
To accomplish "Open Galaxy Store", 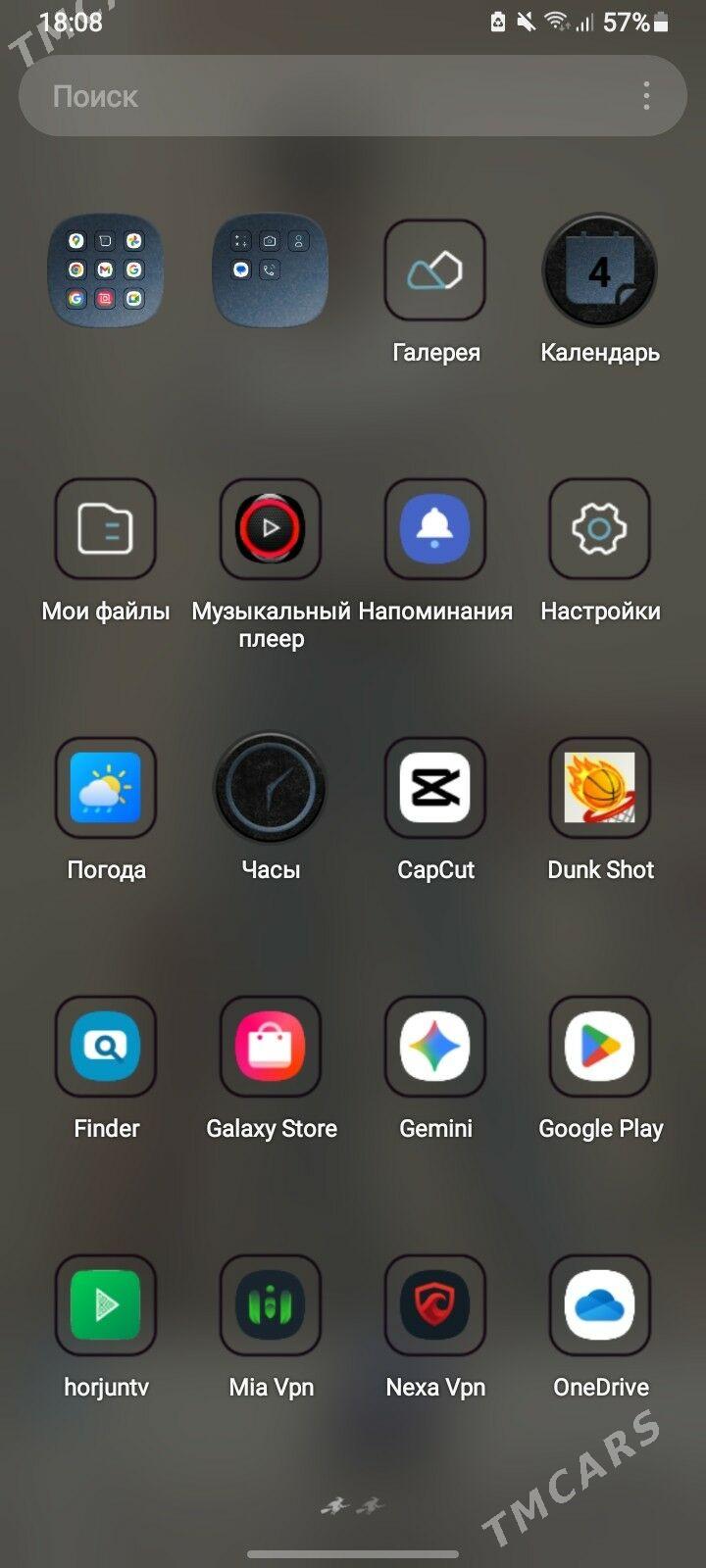I will coord(271,1047).
